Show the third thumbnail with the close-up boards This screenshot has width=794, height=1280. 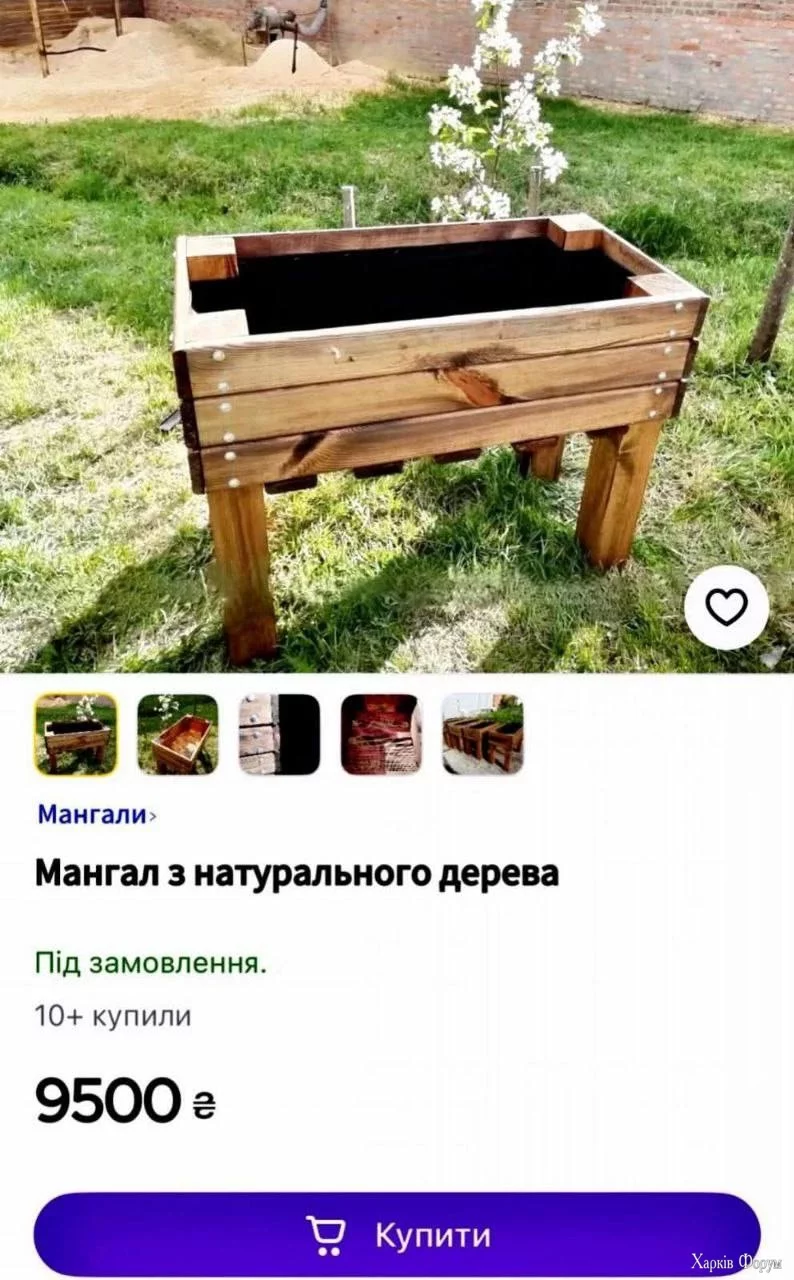coord(279,734)
